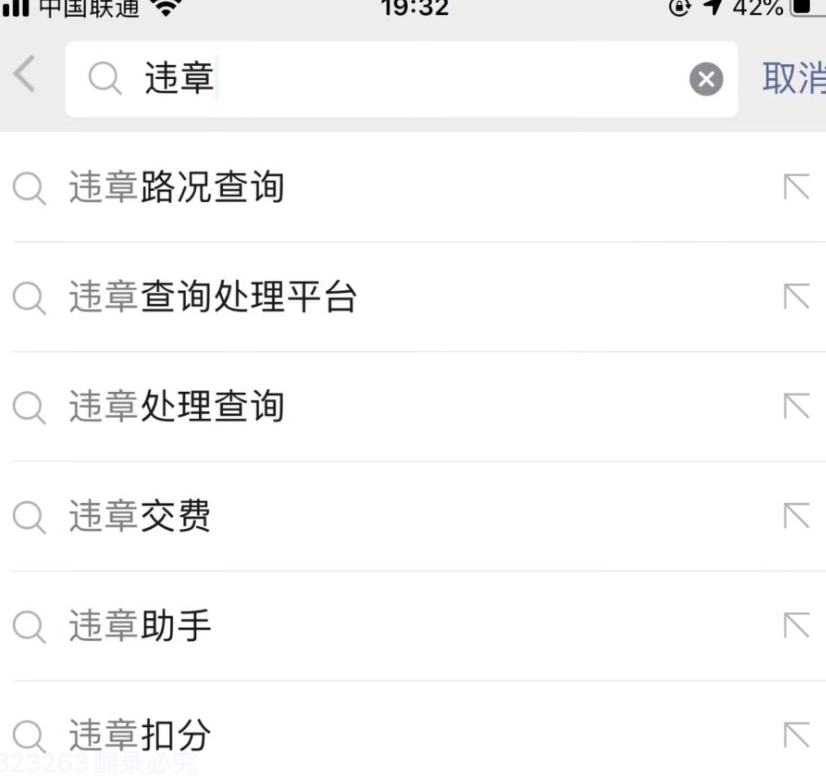Tap the arrow icon beside 违章助手
826x778 pixels.
point(796,627)
